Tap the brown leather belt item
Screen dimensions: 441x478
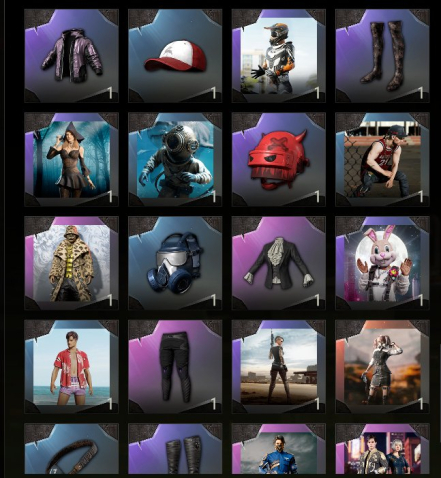pos(71,449)
